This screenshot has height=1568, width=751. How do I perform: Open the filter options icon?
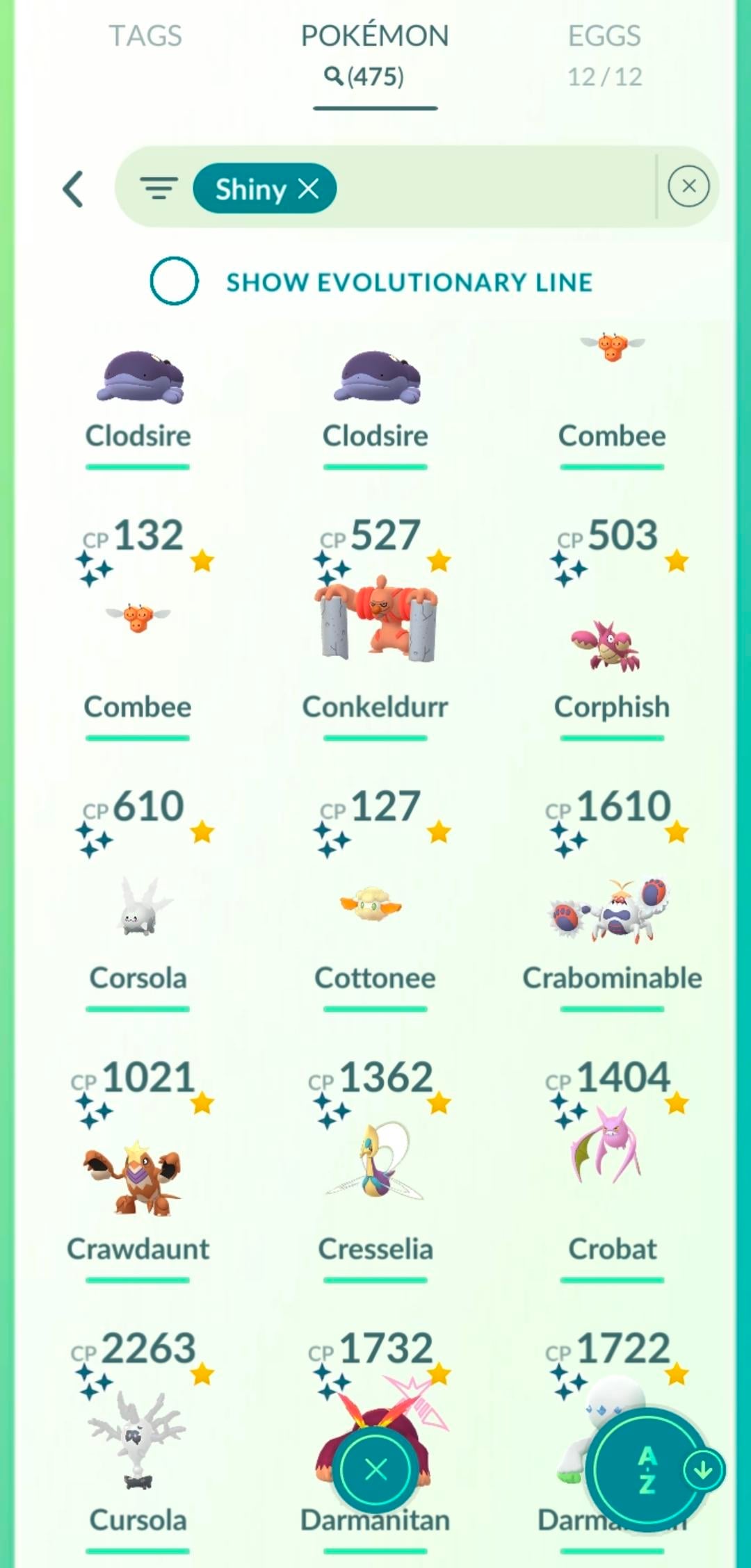(x=159, y=188)
